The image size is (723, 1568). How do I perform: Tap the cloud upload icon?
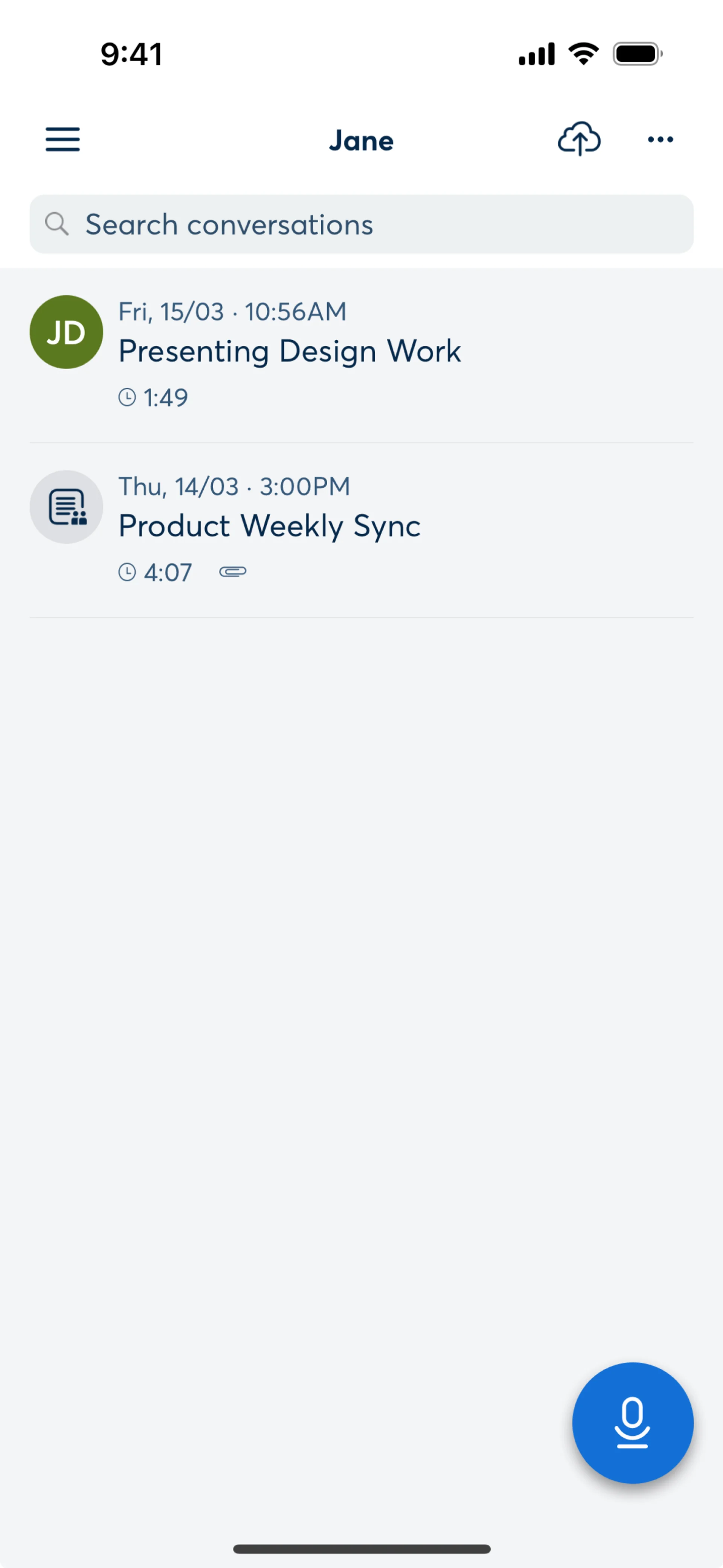(579, 139)
